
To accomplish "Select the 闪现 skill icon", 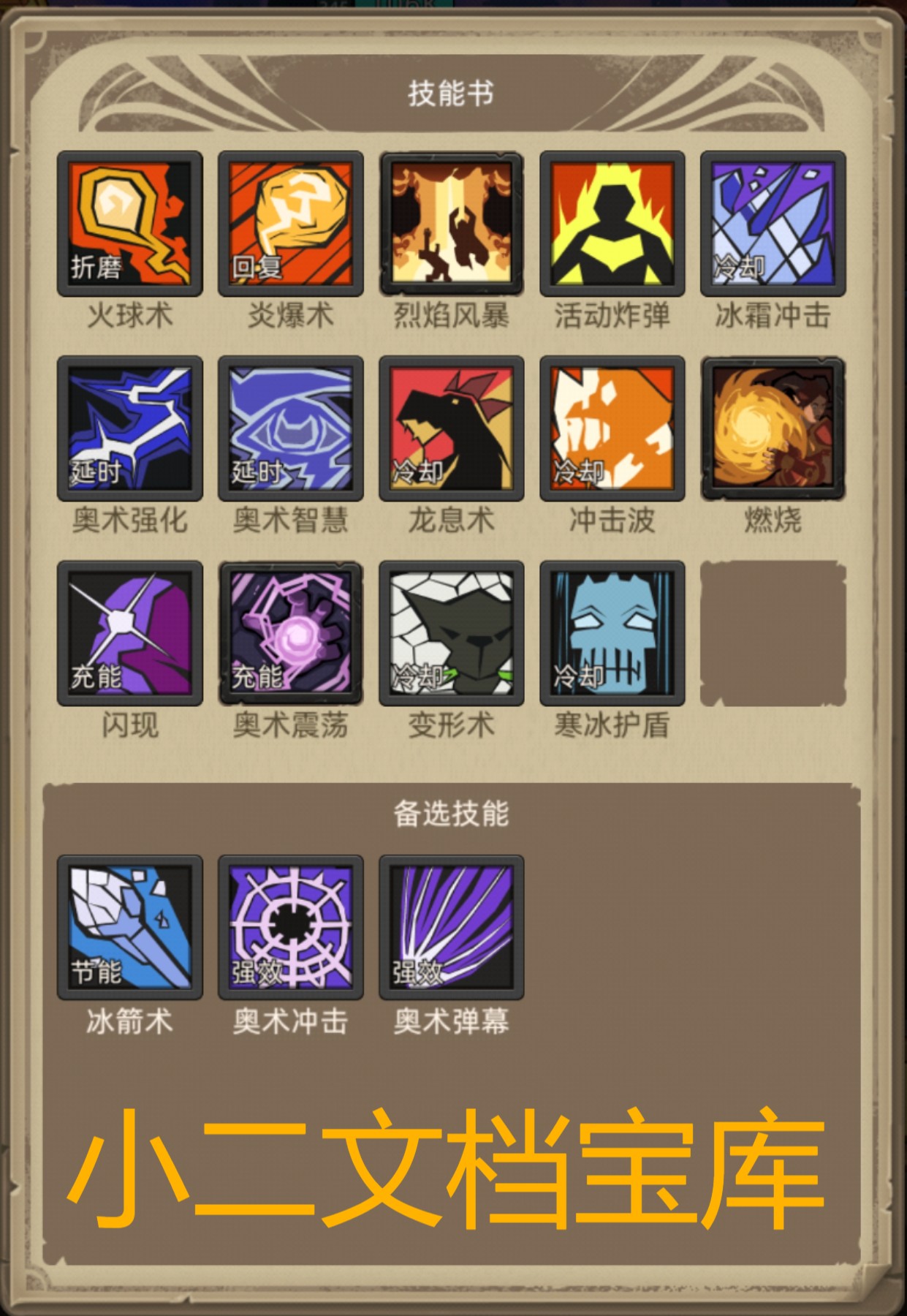I will (x=129, y=632).
